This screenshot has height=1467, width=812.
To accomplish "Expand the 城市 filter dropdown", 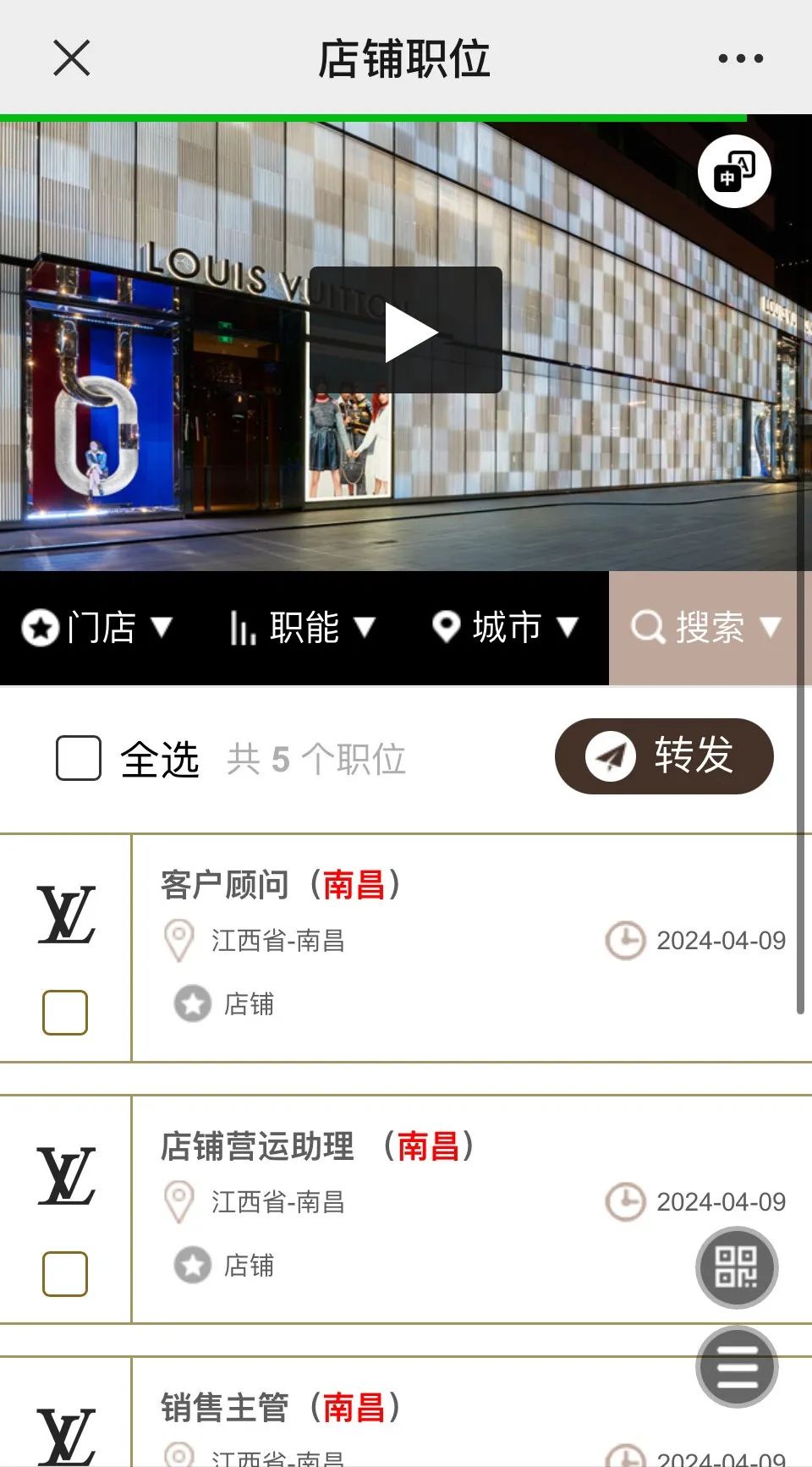I will tap(505, 628).
